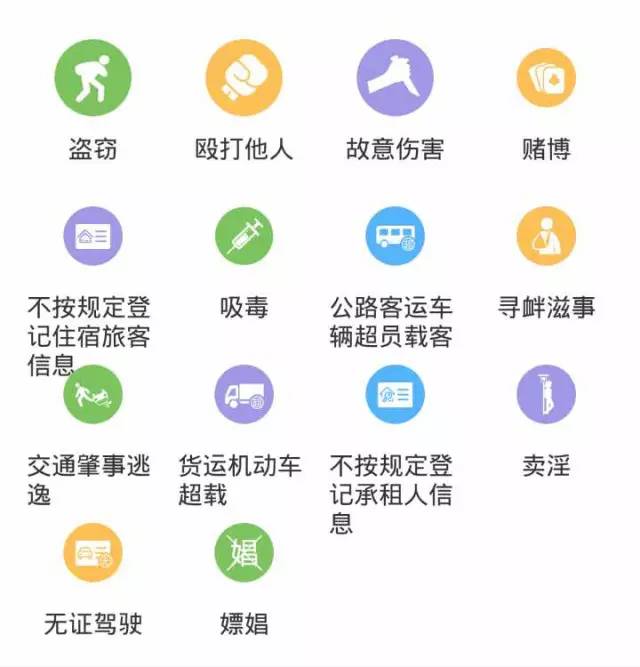Viewport: 640px width, 667px height.
Task: Select the 交通肇事逃逸 item
Action: [93, 393]
